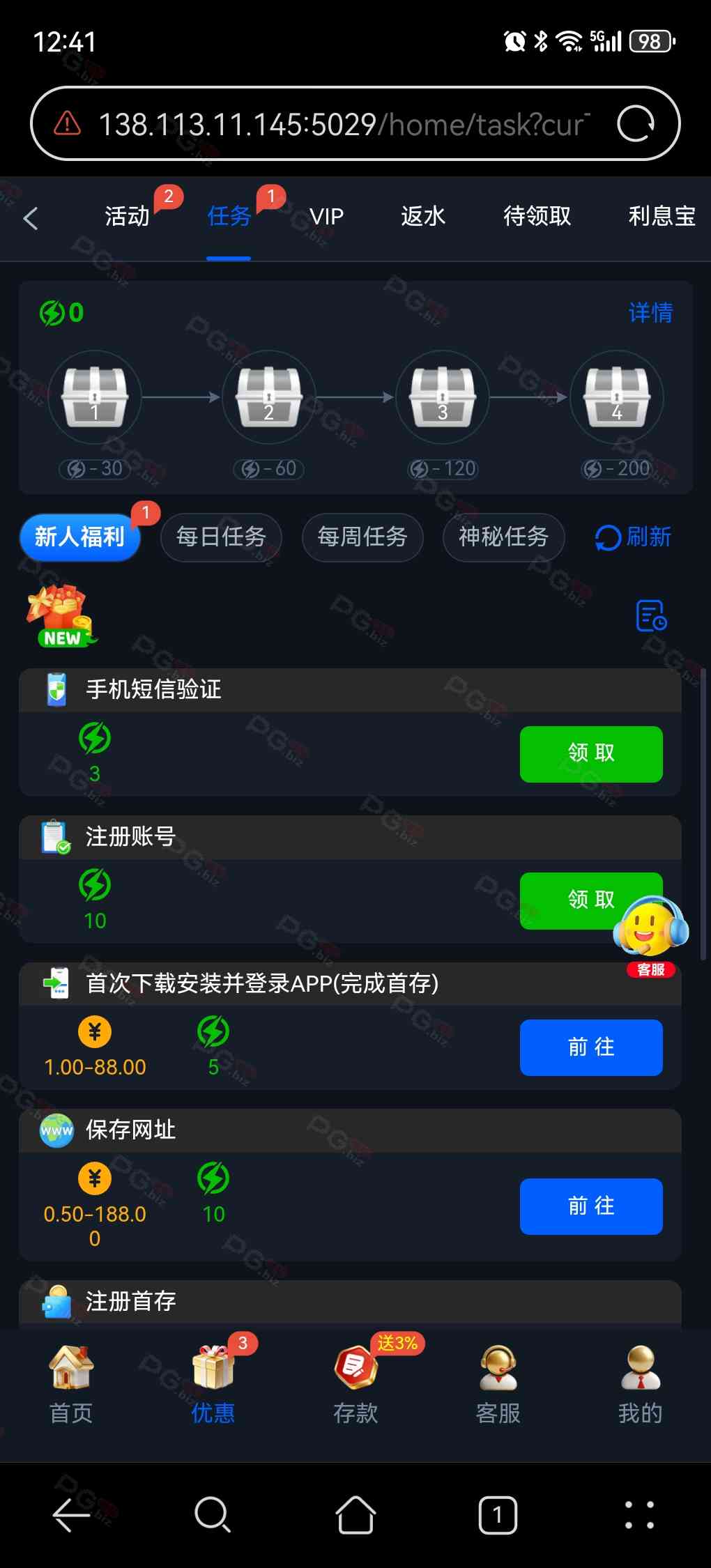Switch to the 活动 tab

point(128,217)
